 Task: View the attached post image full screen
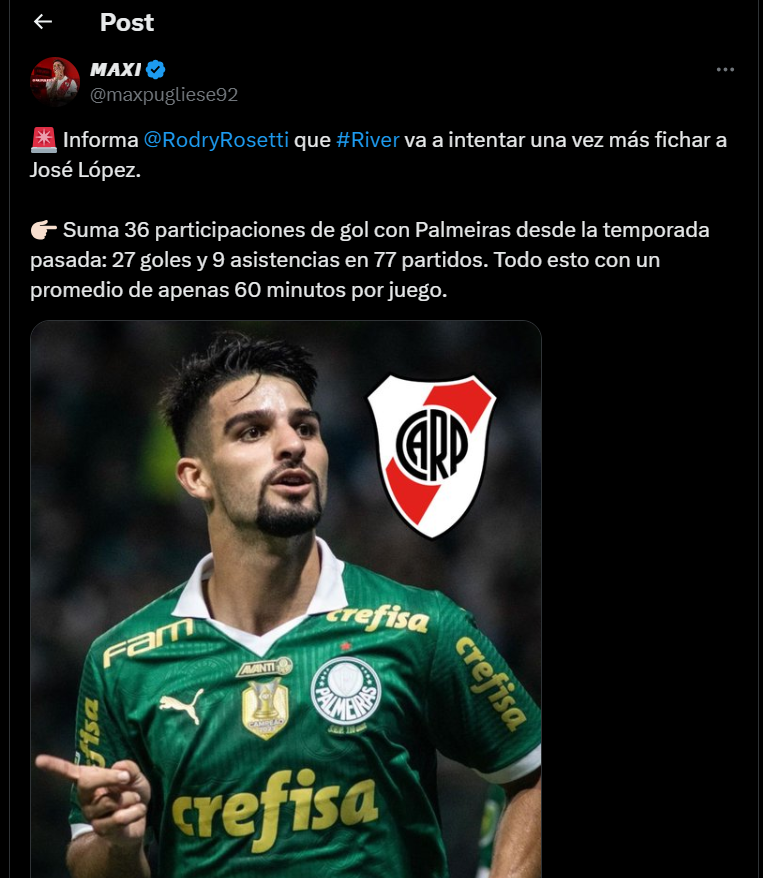click(x=285, y=600)
